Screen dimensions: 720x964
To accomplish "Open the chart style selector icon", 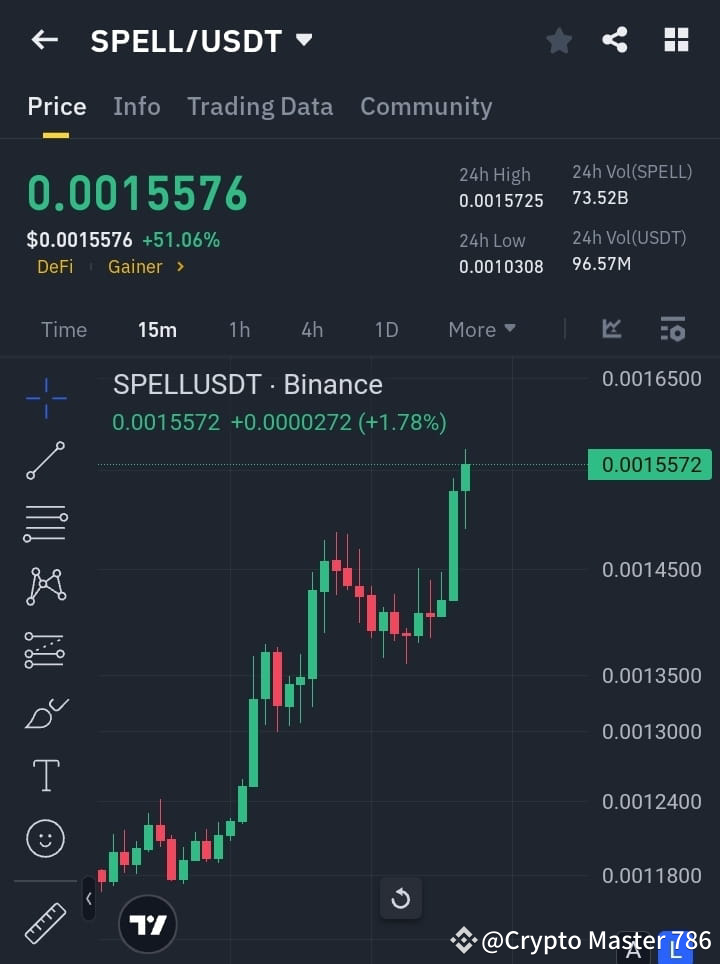I will [611, 329].
